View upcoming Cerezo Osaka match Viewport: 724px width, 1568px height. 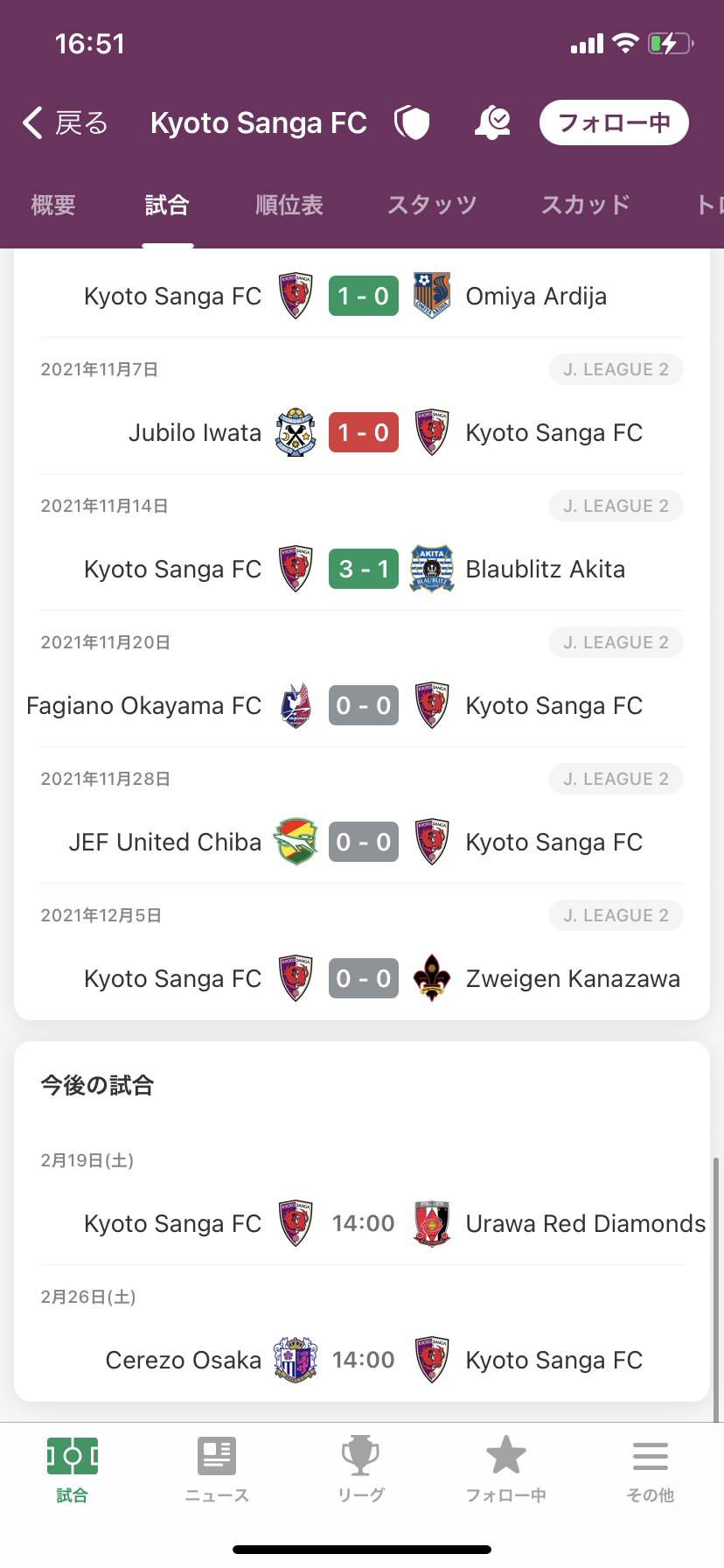tap(362, 1360)
